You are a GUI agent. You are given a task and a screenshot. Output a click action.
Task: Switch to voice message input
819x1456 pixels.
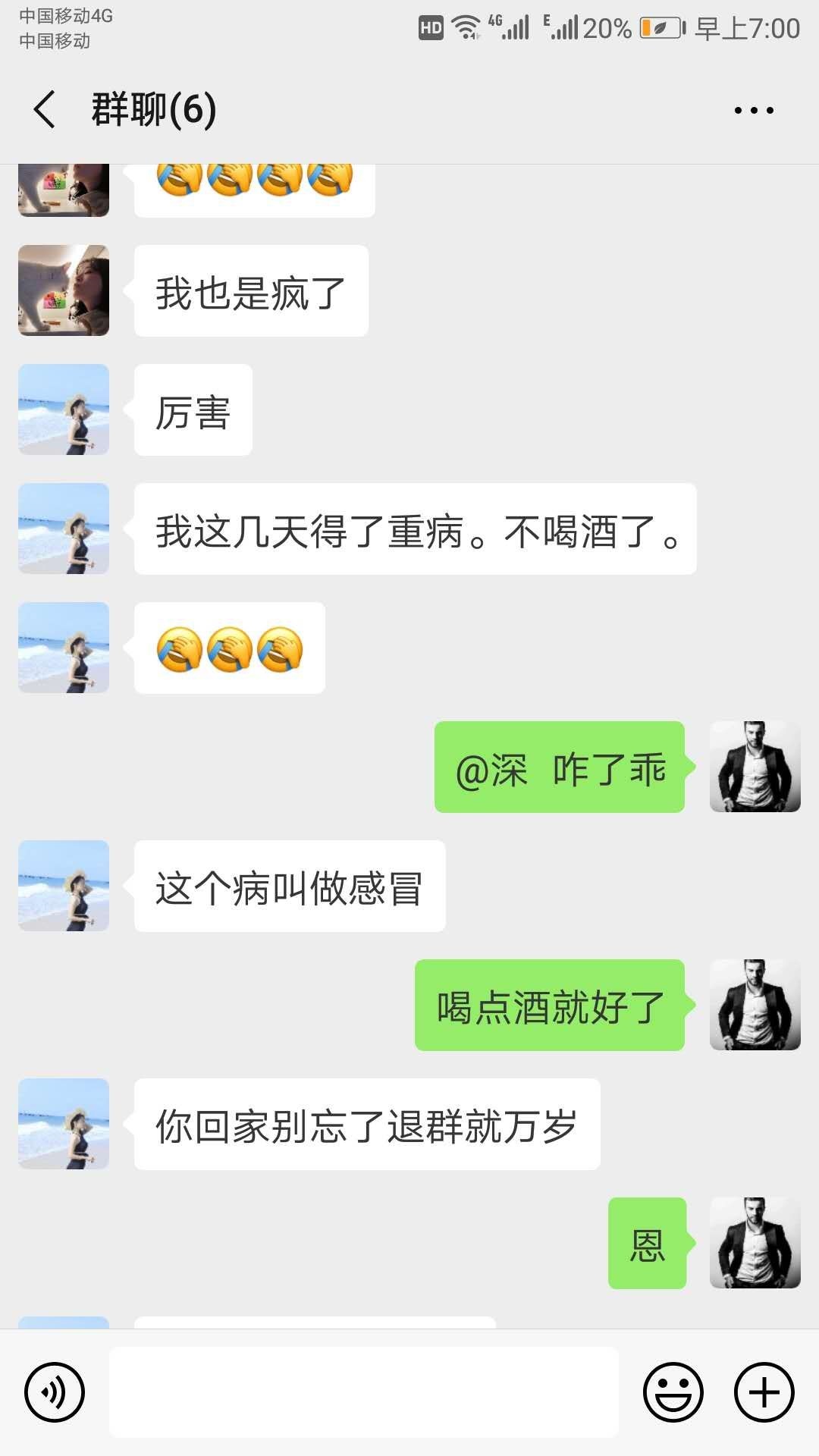(55, 1392)
